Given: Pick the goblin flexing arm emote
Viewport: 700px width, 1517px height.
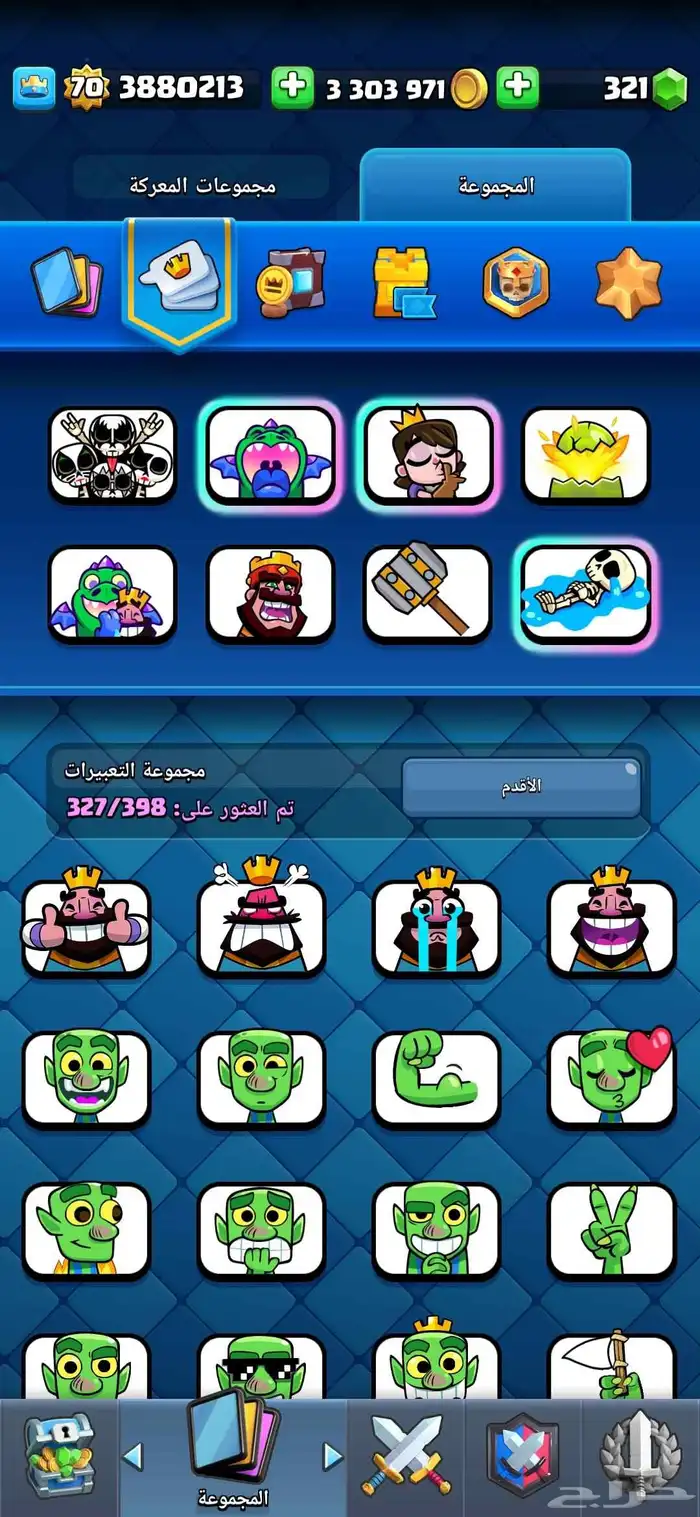Looking at the screenshot, I should 436,1079.
